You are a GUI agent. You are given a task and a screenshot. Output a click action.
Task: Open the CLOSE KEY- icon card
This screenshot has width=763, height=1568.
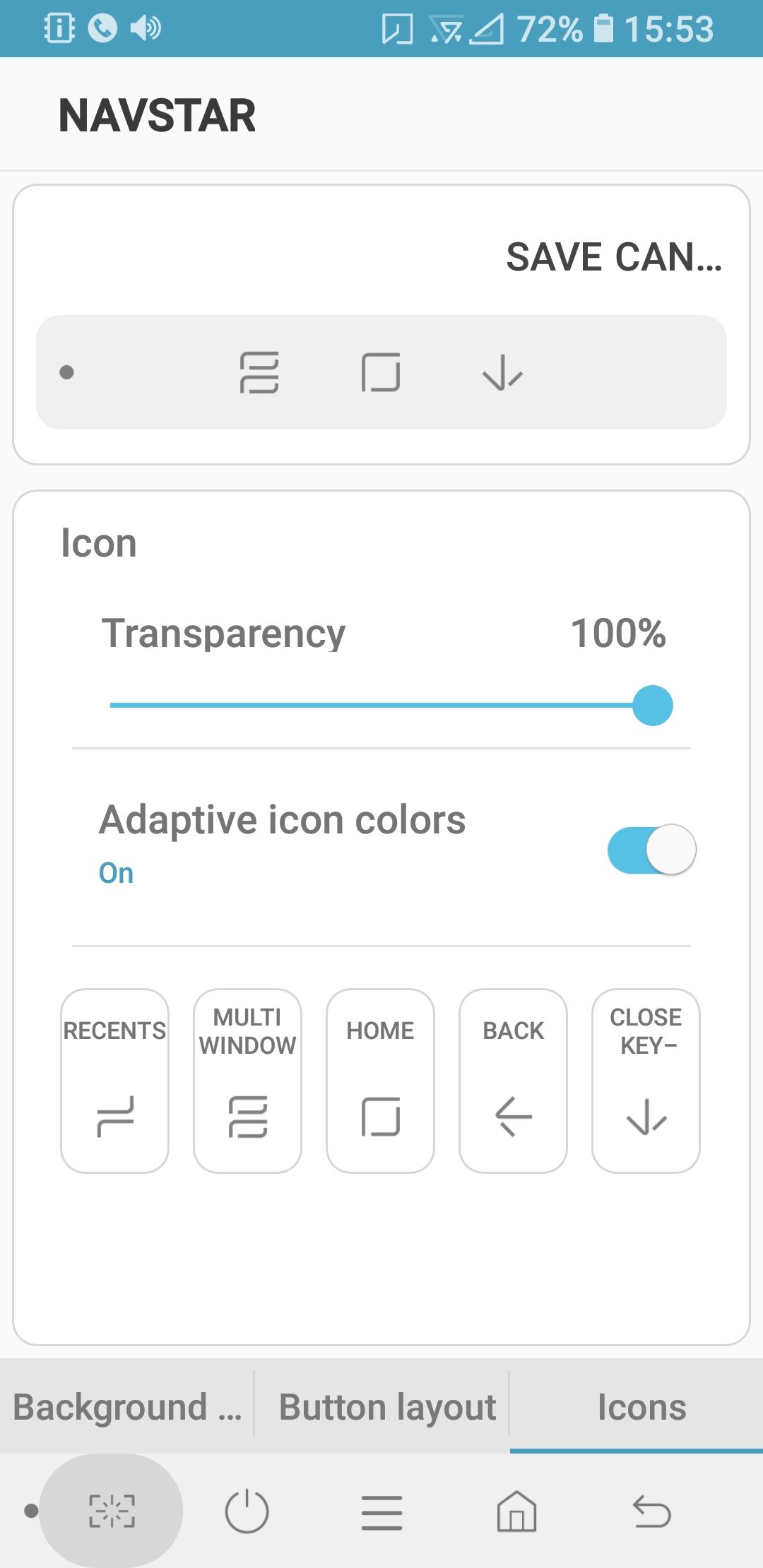(x=646, y=1081)
